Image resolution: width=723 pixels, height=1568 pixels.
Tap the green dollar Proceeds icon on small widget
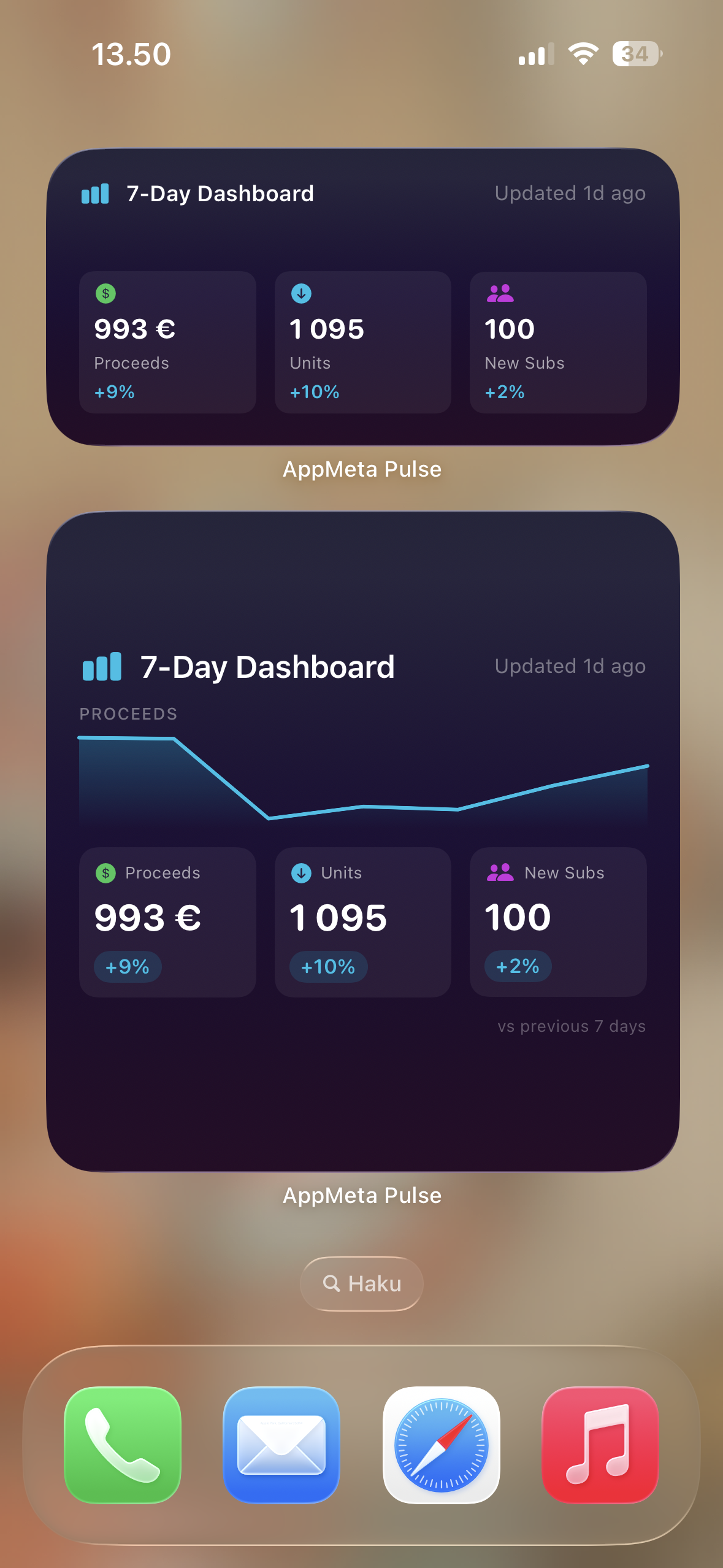pyautogui.click(x=105, y=294)
